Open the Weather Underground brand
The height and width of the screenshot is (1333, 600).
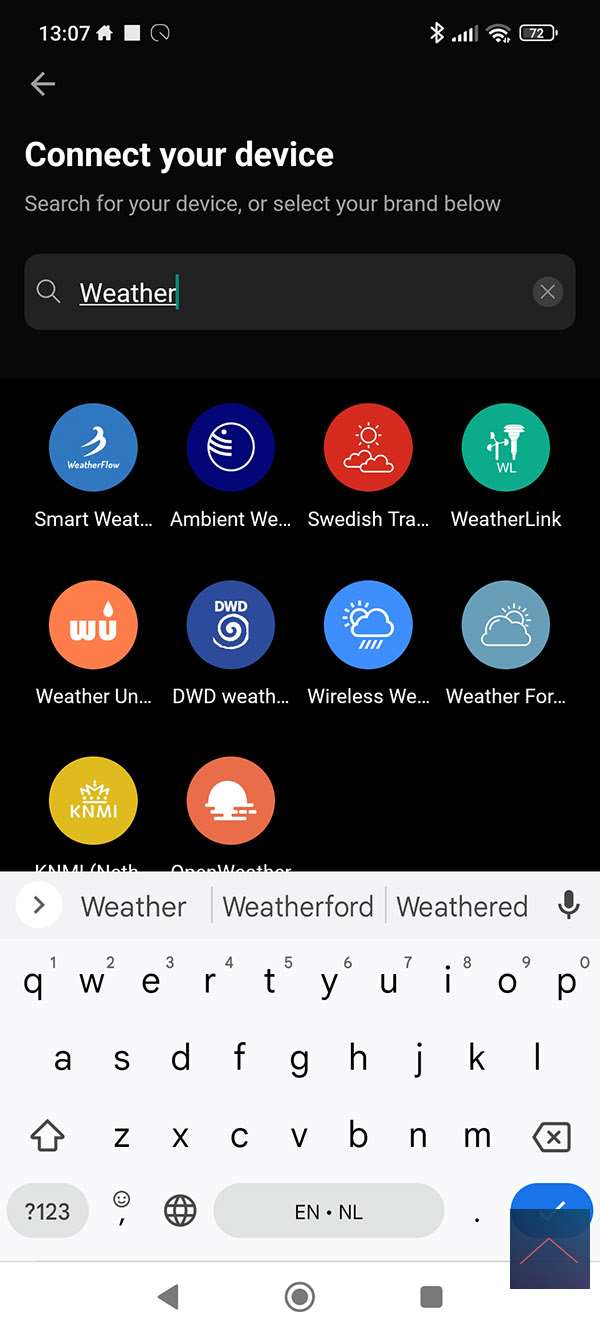(x=93, y=625)
